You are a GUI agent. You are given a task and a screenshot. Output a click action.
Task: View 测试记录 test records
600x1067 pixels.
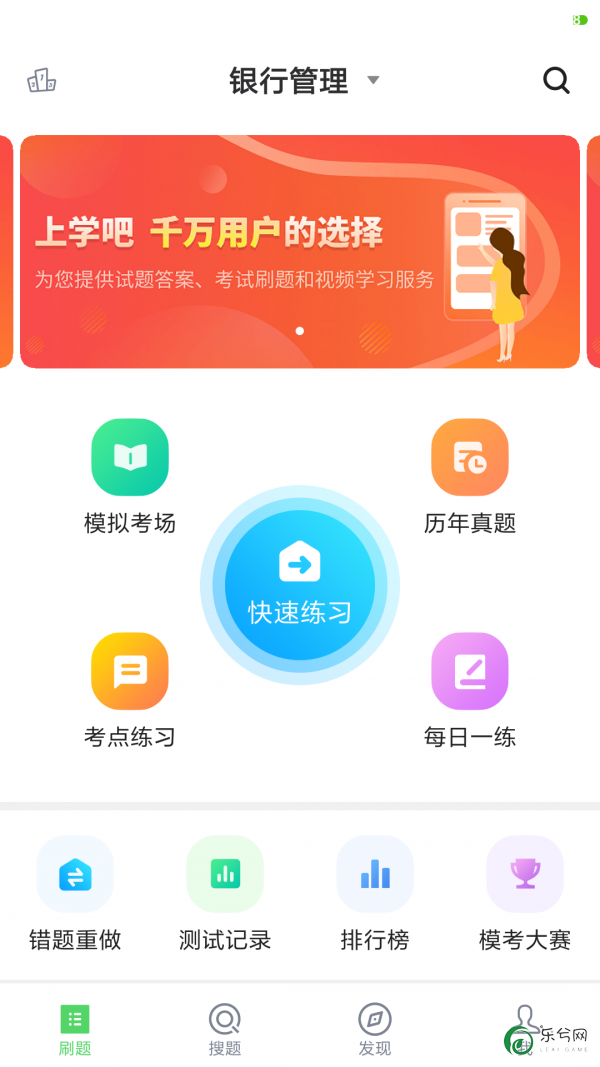(225, 893)
